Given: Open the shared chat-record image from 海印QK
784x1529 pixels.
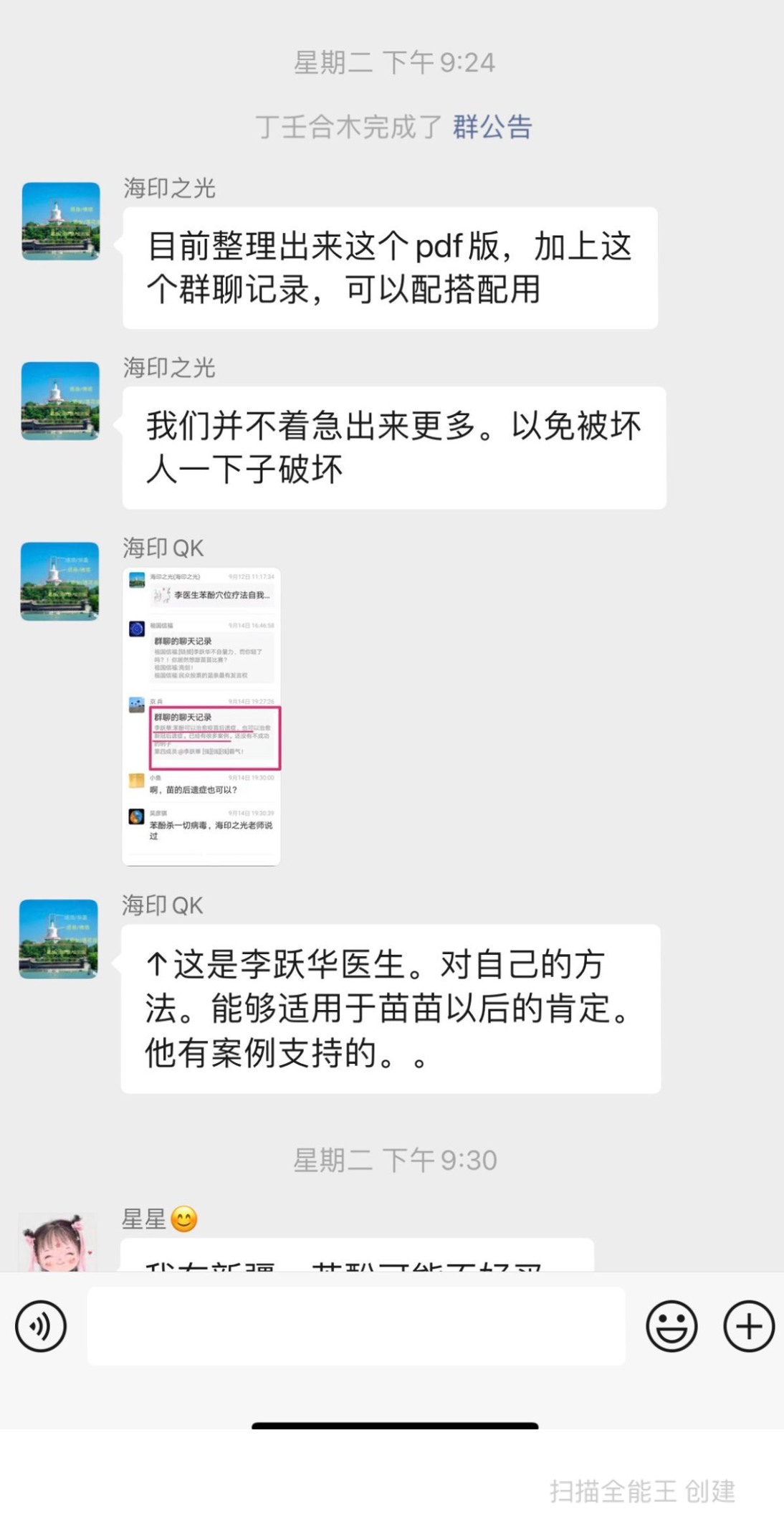Looking at the screenshot, I should (x=201, y=716).
